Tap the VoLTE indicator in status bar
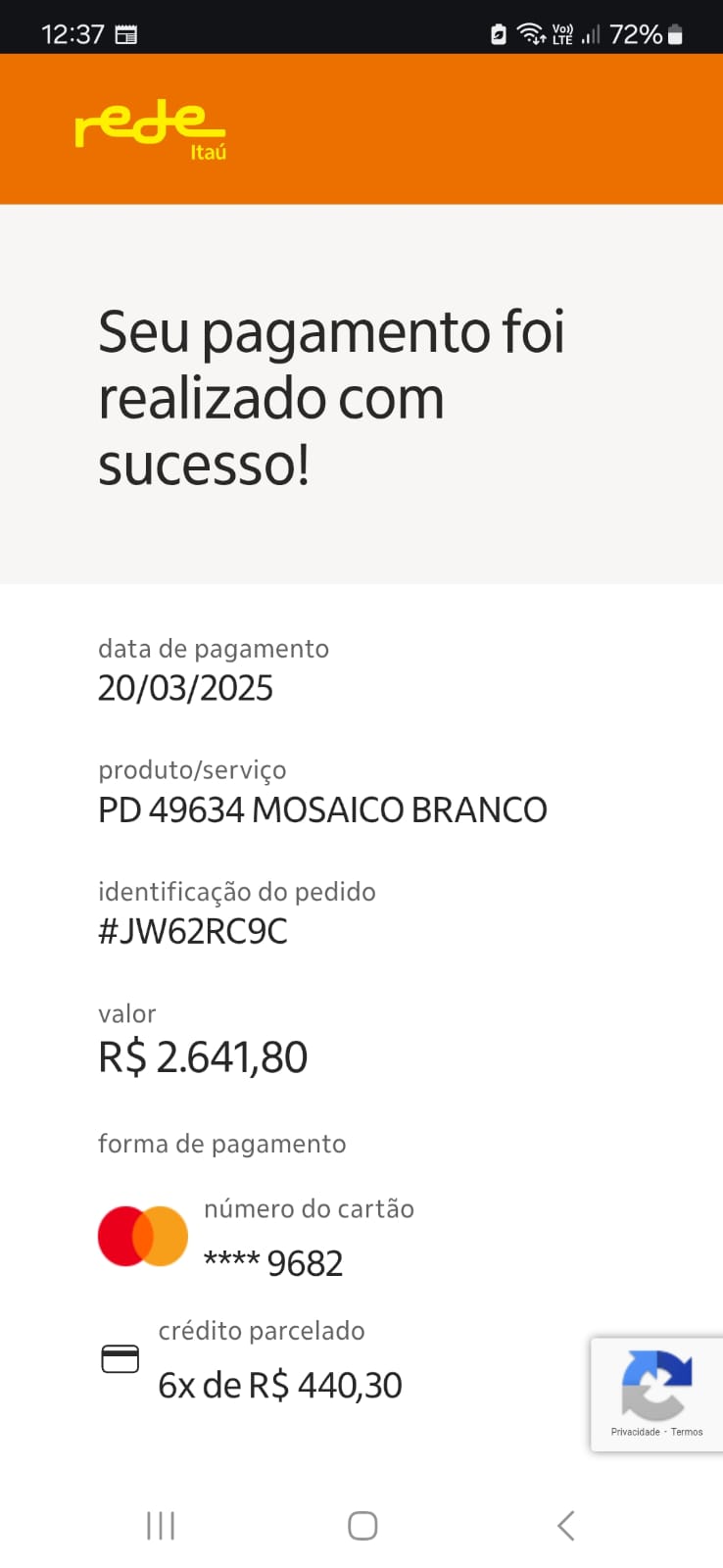This screenshot has height=1568, width=723. (563, 32)
